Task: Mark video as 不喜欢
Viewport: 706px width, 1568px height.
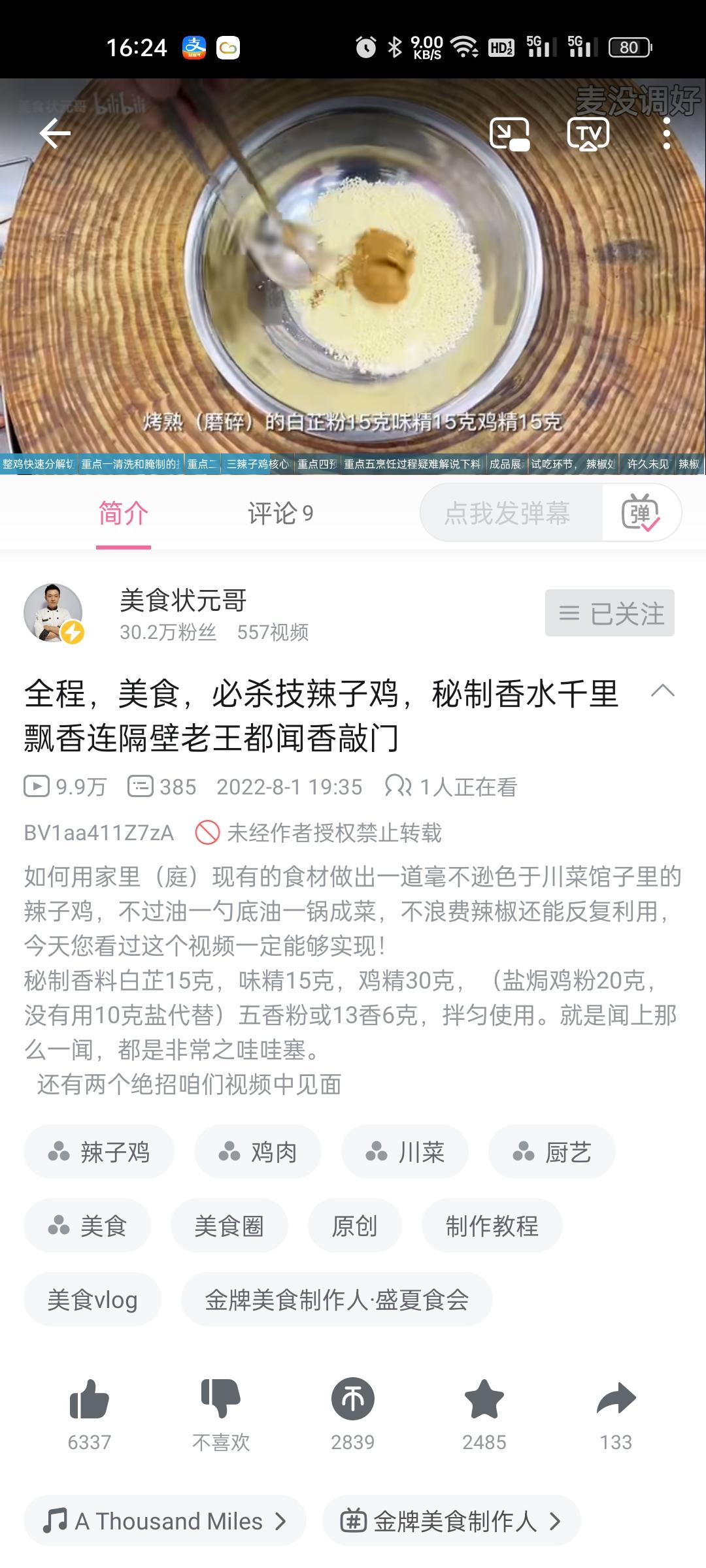Action: pos(221,1399)
